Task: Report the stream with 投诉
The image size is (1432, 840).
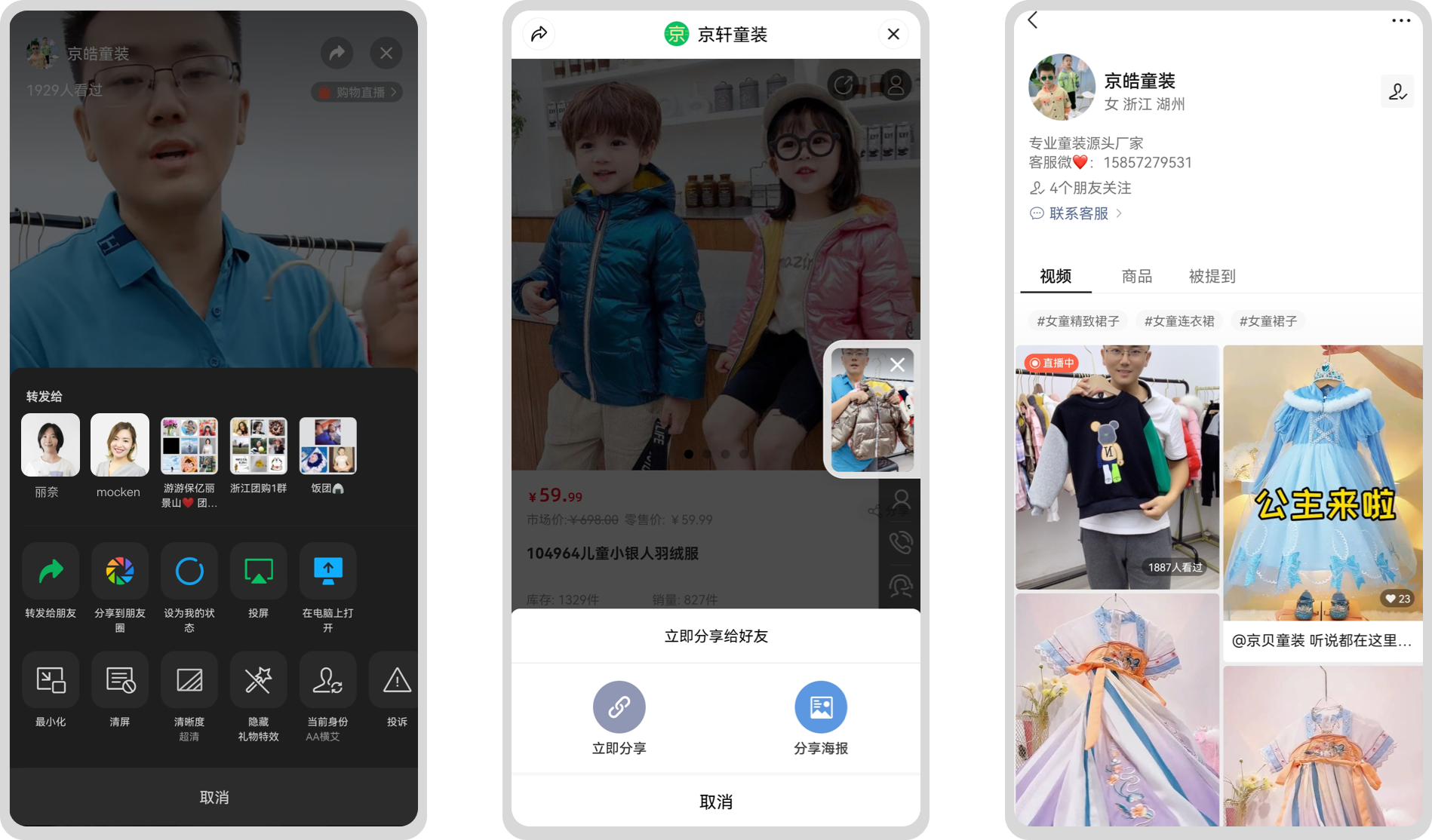Action: 396,680
